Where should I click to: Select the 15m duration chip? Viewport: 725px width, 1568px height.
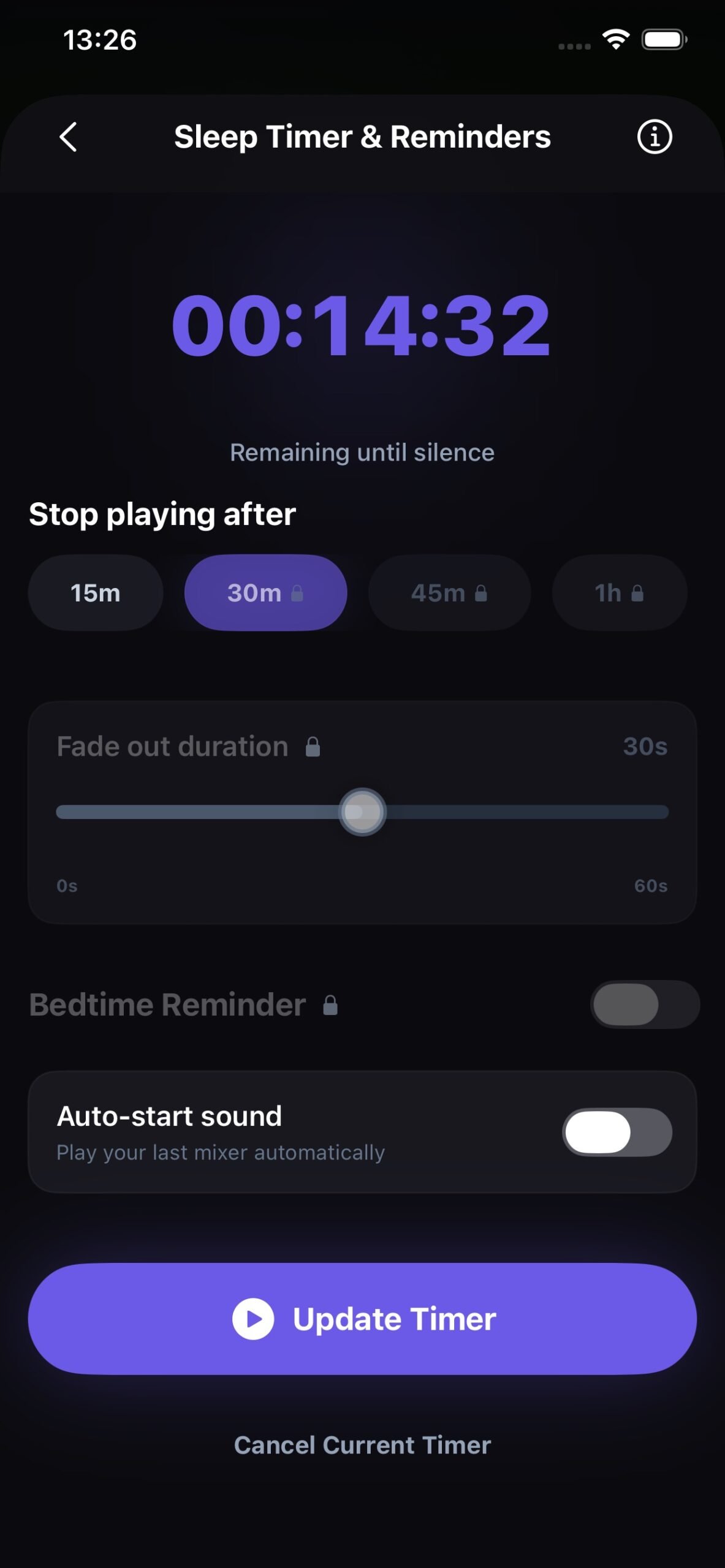pos(96,593)
